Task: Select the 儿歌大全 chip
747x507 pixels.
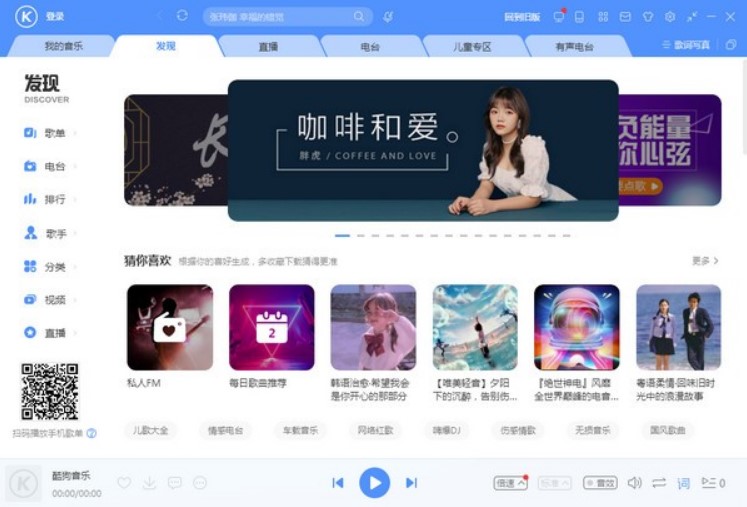Action: 150,430
